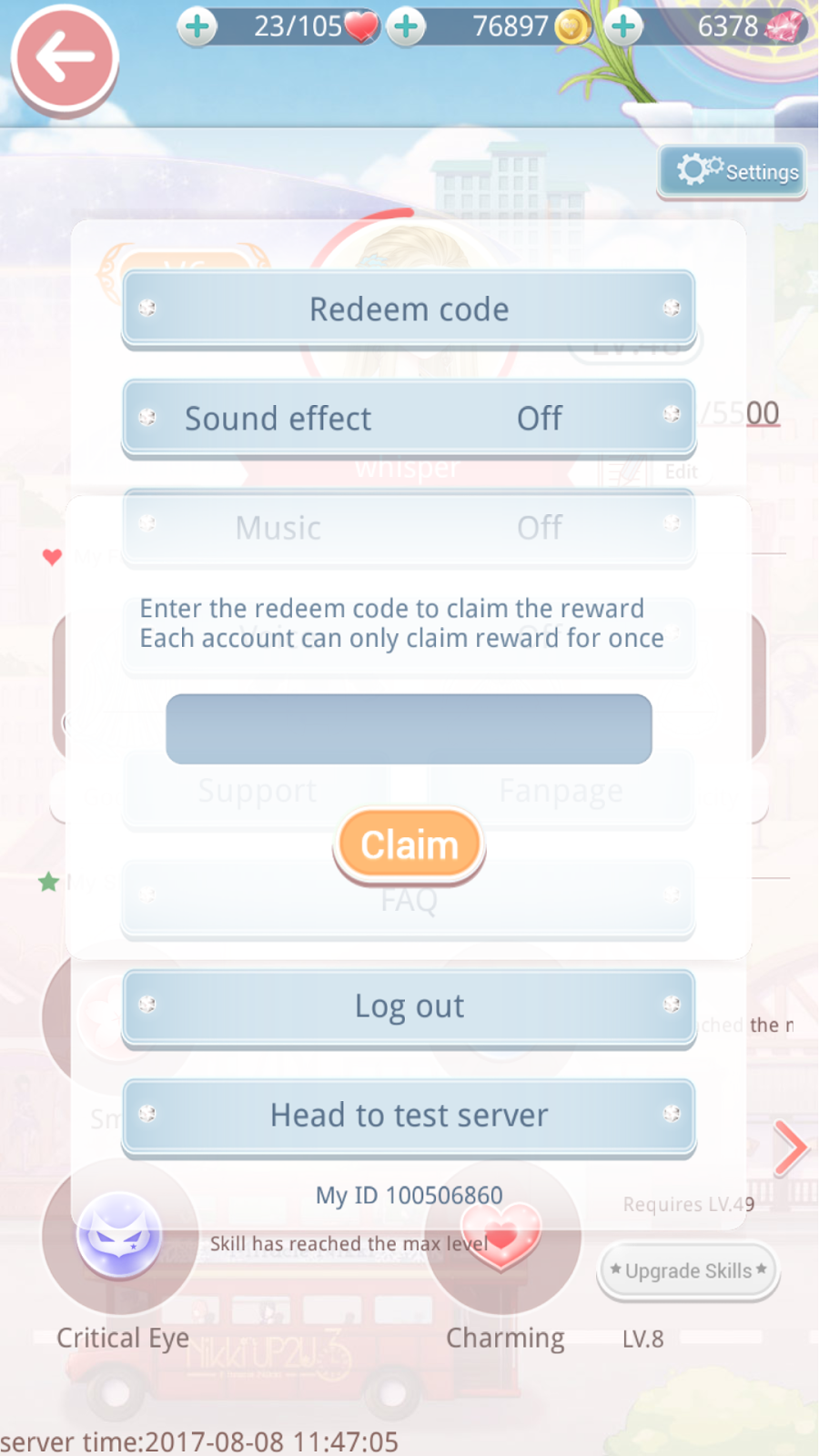
Task: Toggle the Music setting
Action: pos(409,528)
